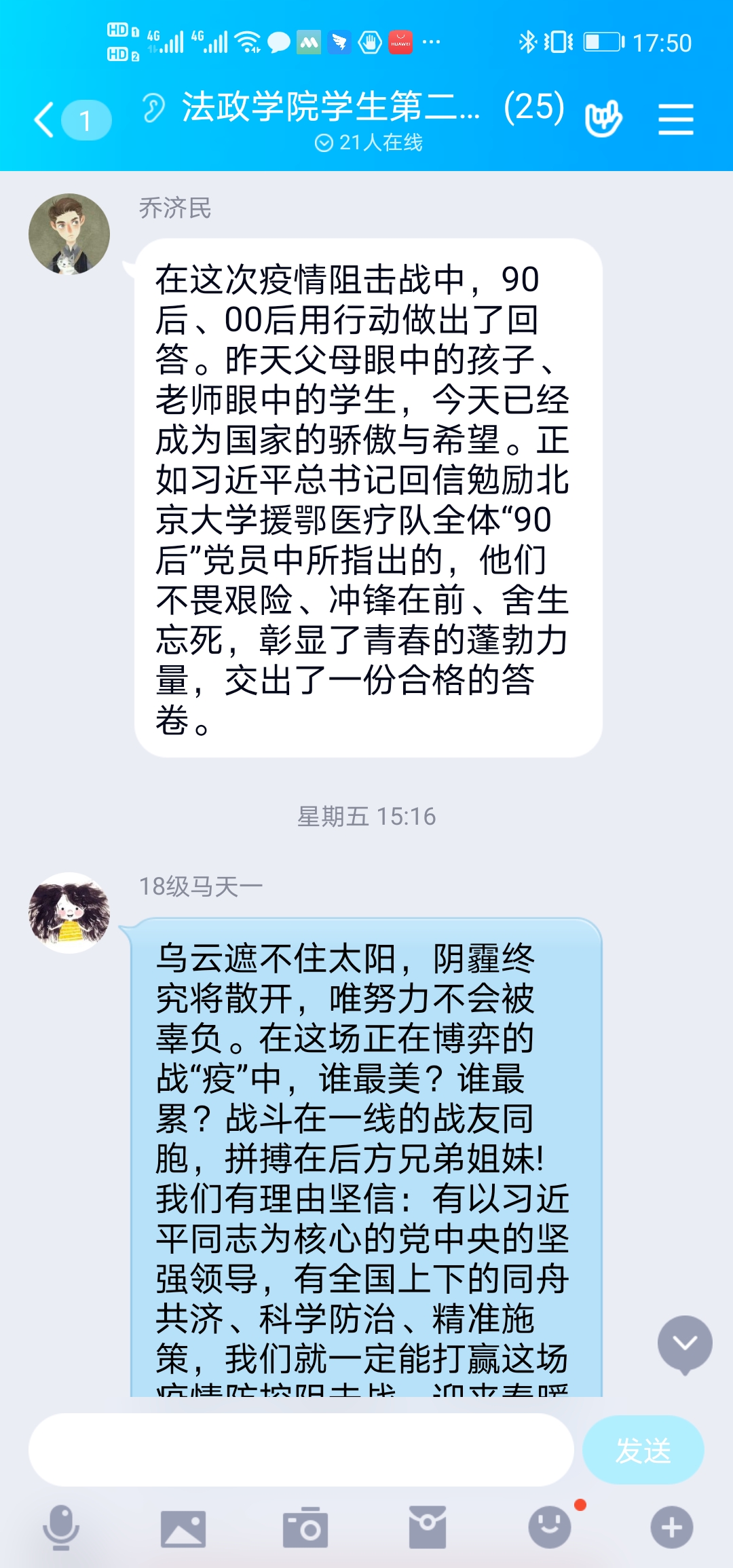Open 乔济民's profile avatar

pyautogui.click(x=69, y=234)
